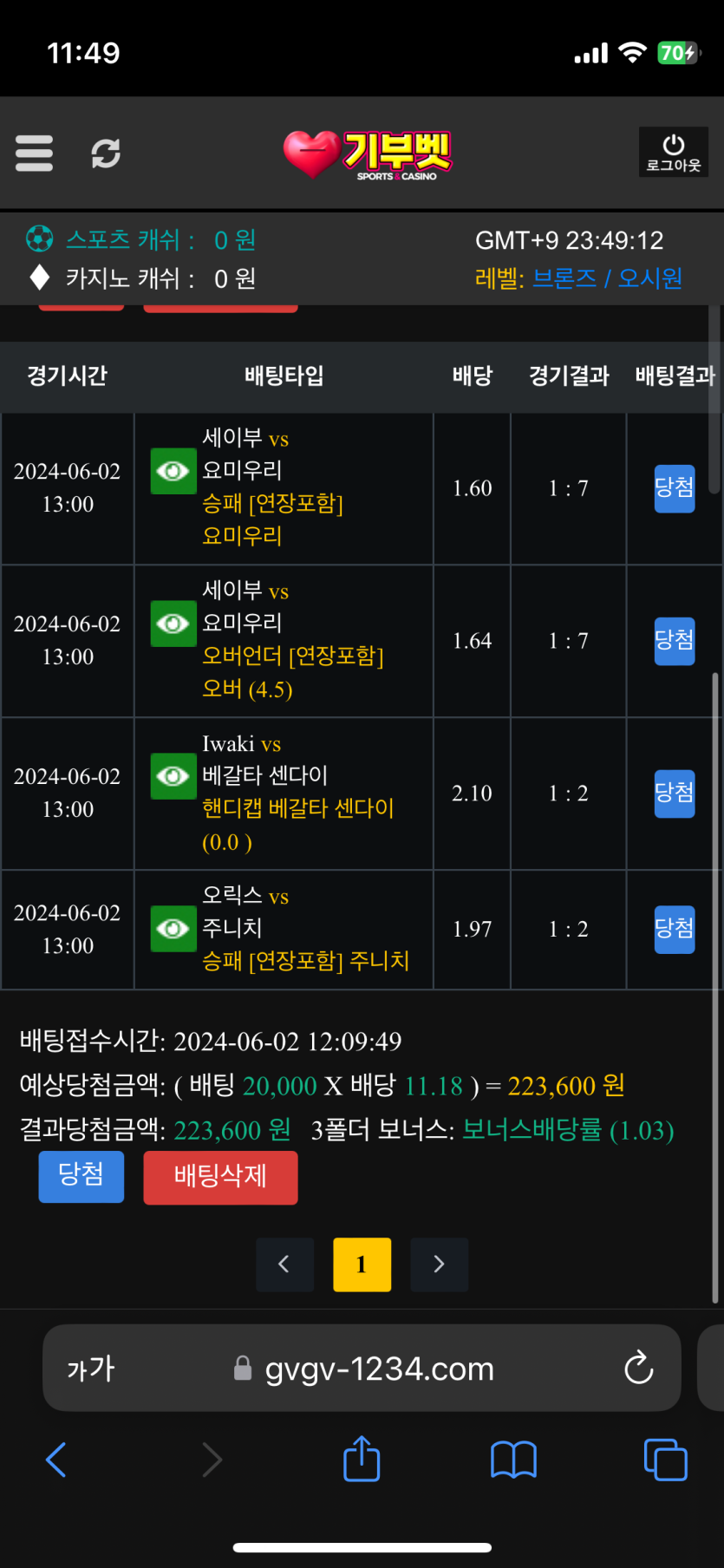Open eye icon for 오릭스 vs 주니치

[173, 929]
